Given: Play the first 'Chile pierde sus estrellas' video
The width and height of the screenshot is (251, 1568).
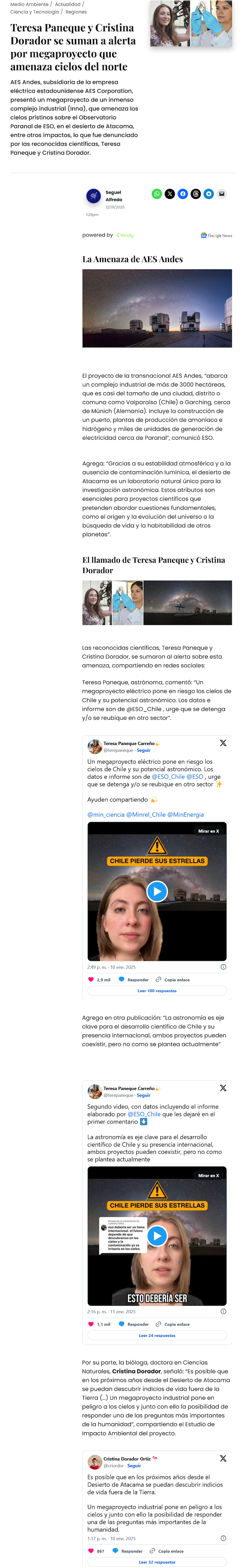Looking at the screenshot, I should point(157,891).
